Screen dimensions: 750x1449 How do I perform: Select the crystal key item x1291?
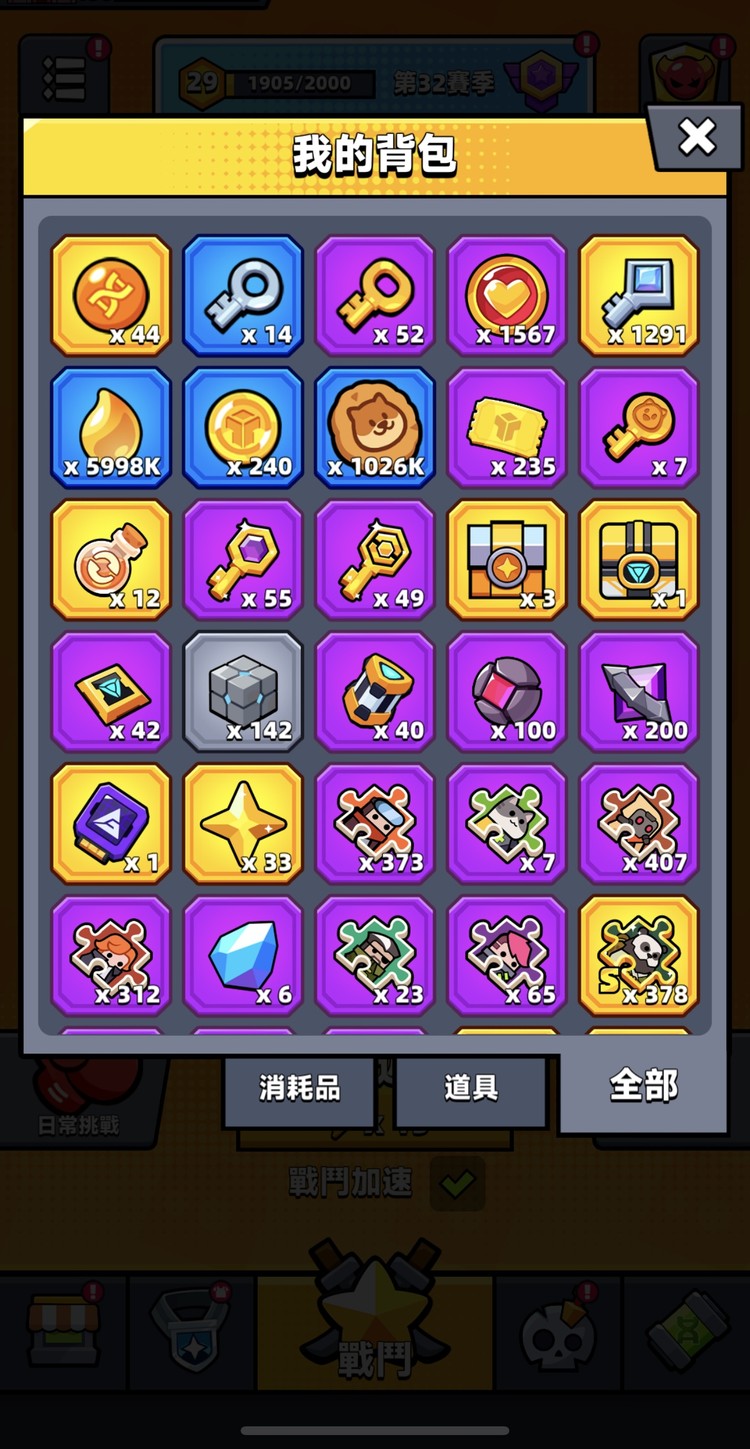[x=639, y=296]
